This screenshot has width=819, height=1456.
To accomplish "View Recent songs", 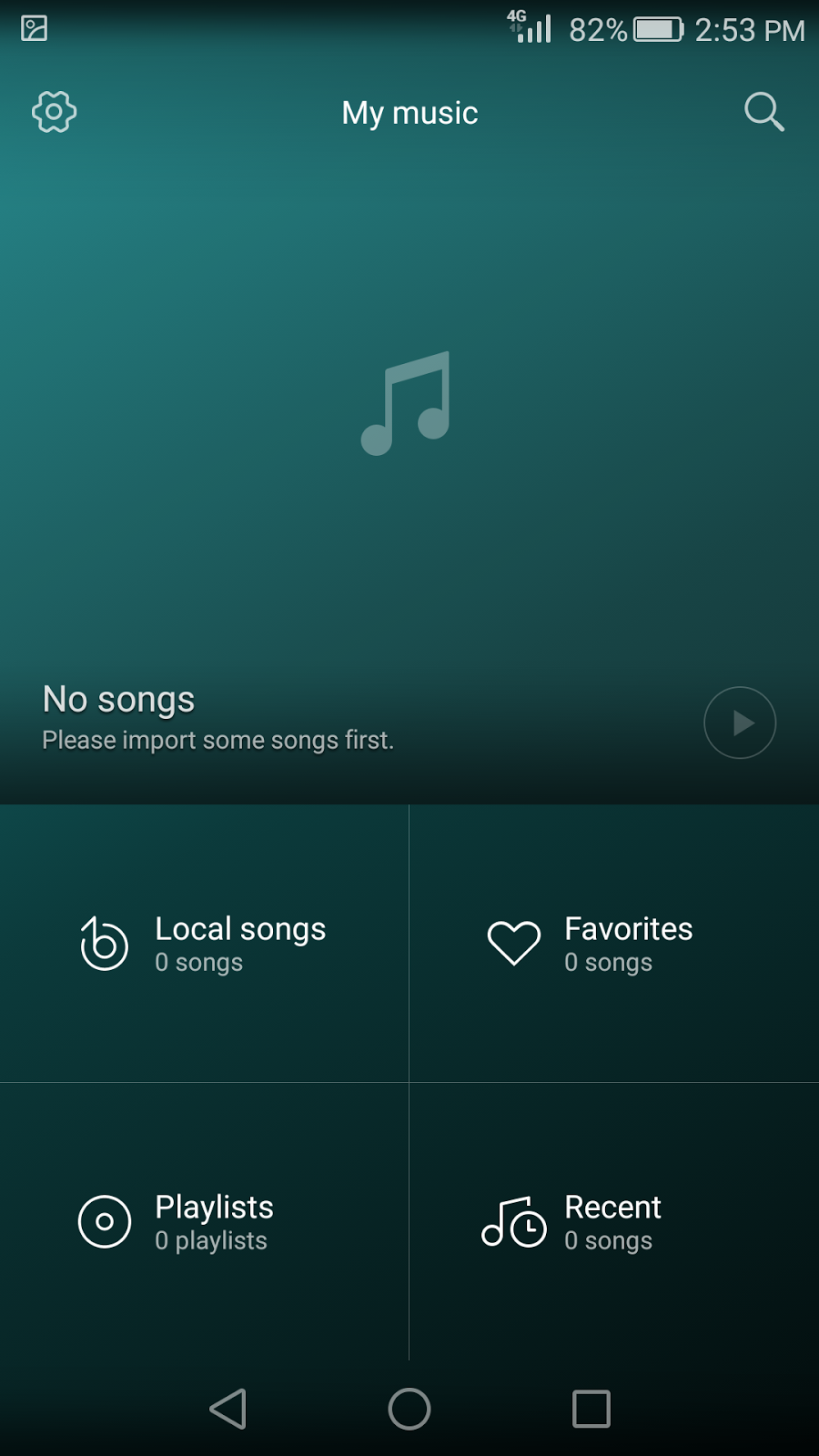I will click(613, 1221).
